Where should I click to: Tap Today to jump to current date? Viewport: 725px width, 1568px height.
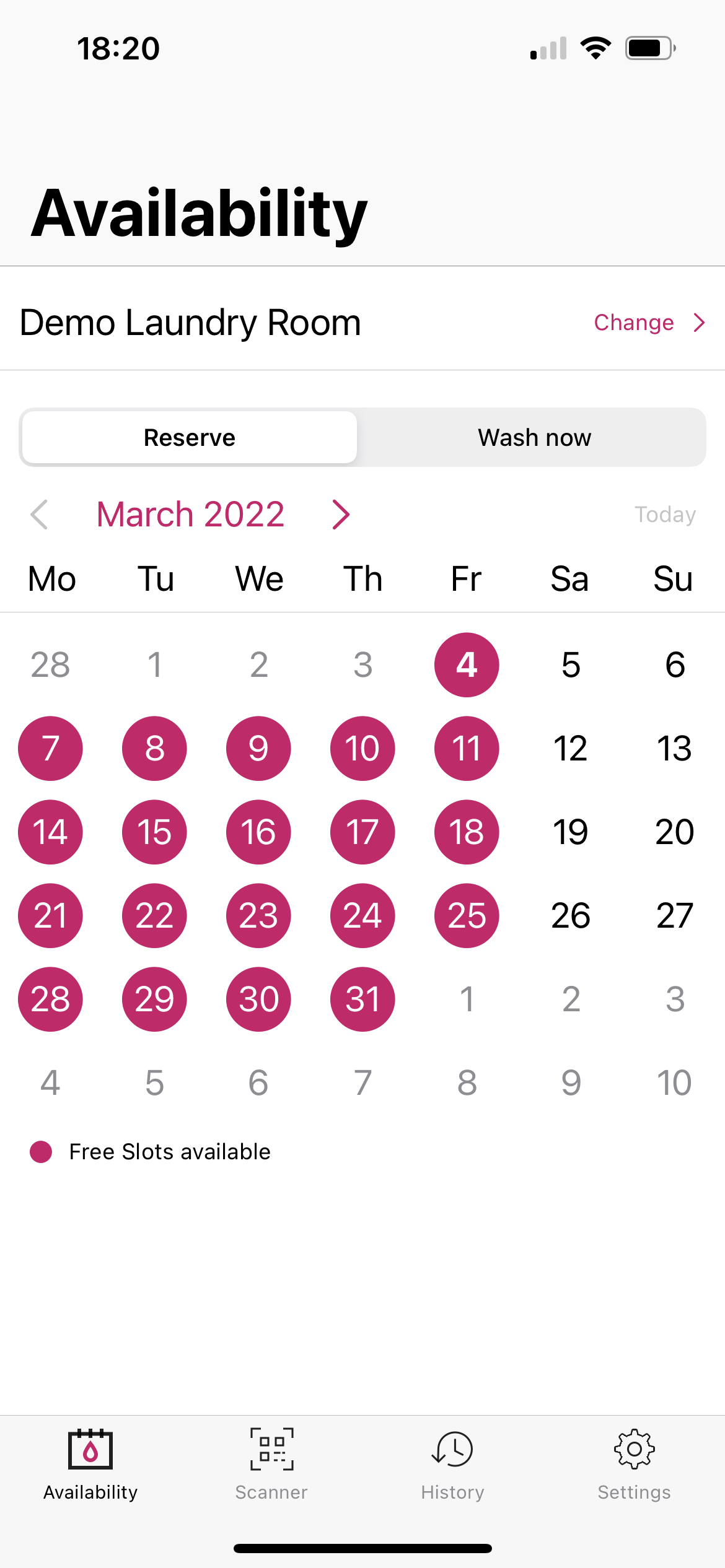point(665,513)
